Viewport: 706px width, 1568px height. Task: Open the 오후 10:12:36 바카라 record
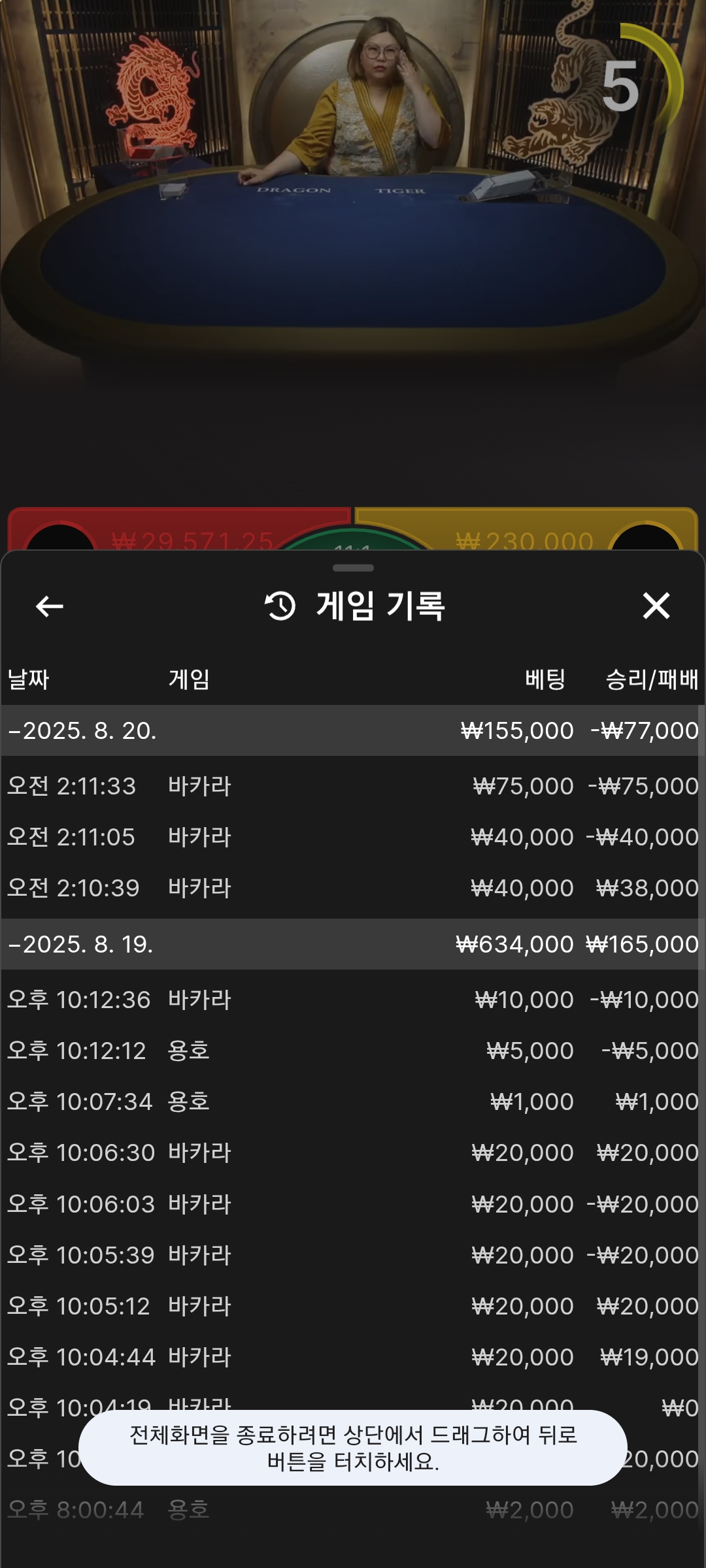[x=353, y=1000]
